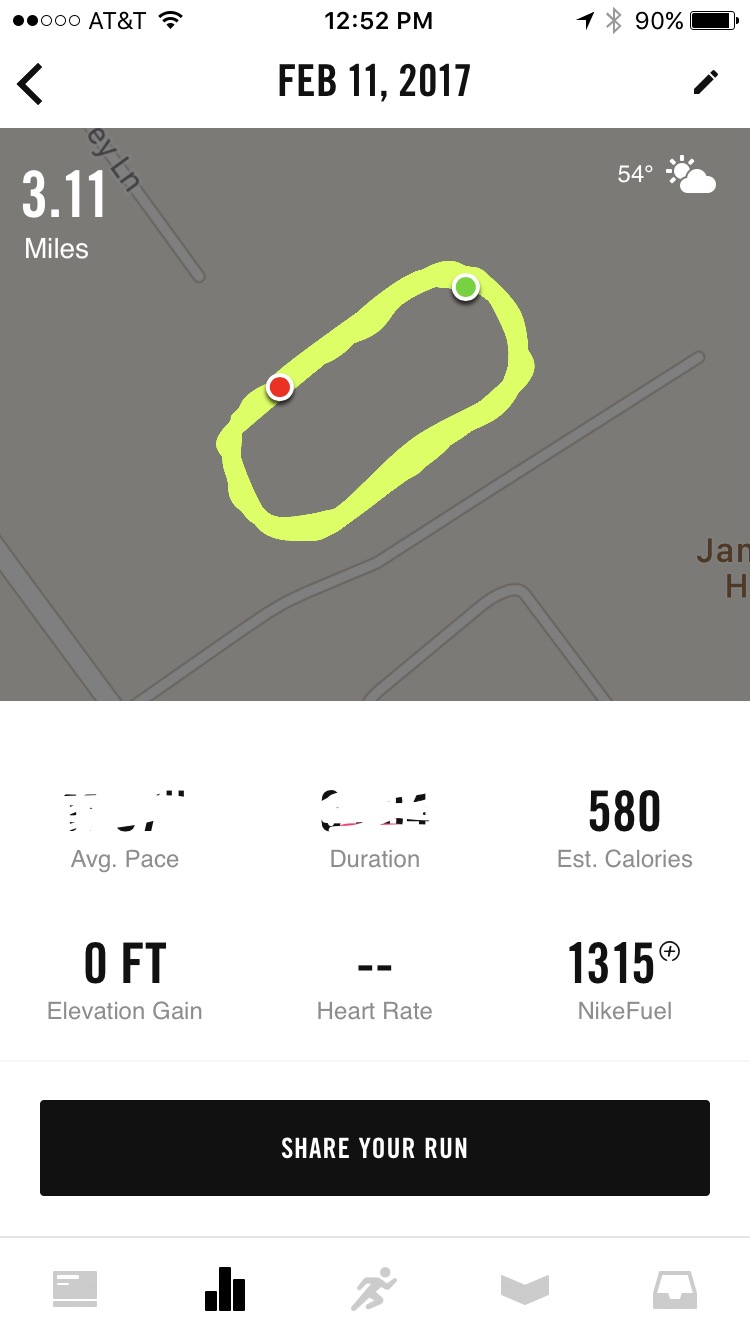Go back using the back arrow

click(30, 82)
